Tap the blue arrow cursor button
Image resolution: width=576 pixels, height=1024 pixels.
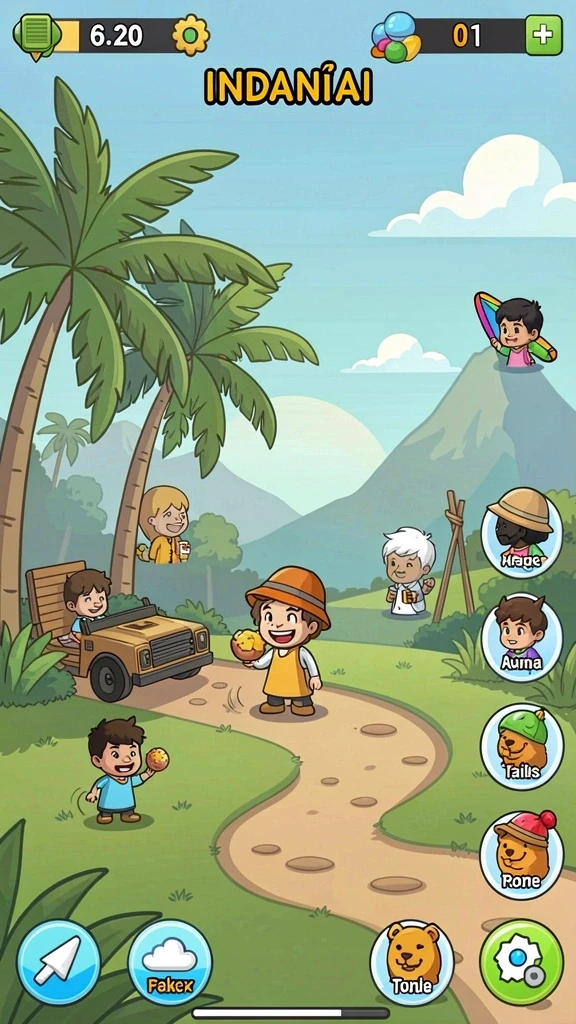coord(59,963)
